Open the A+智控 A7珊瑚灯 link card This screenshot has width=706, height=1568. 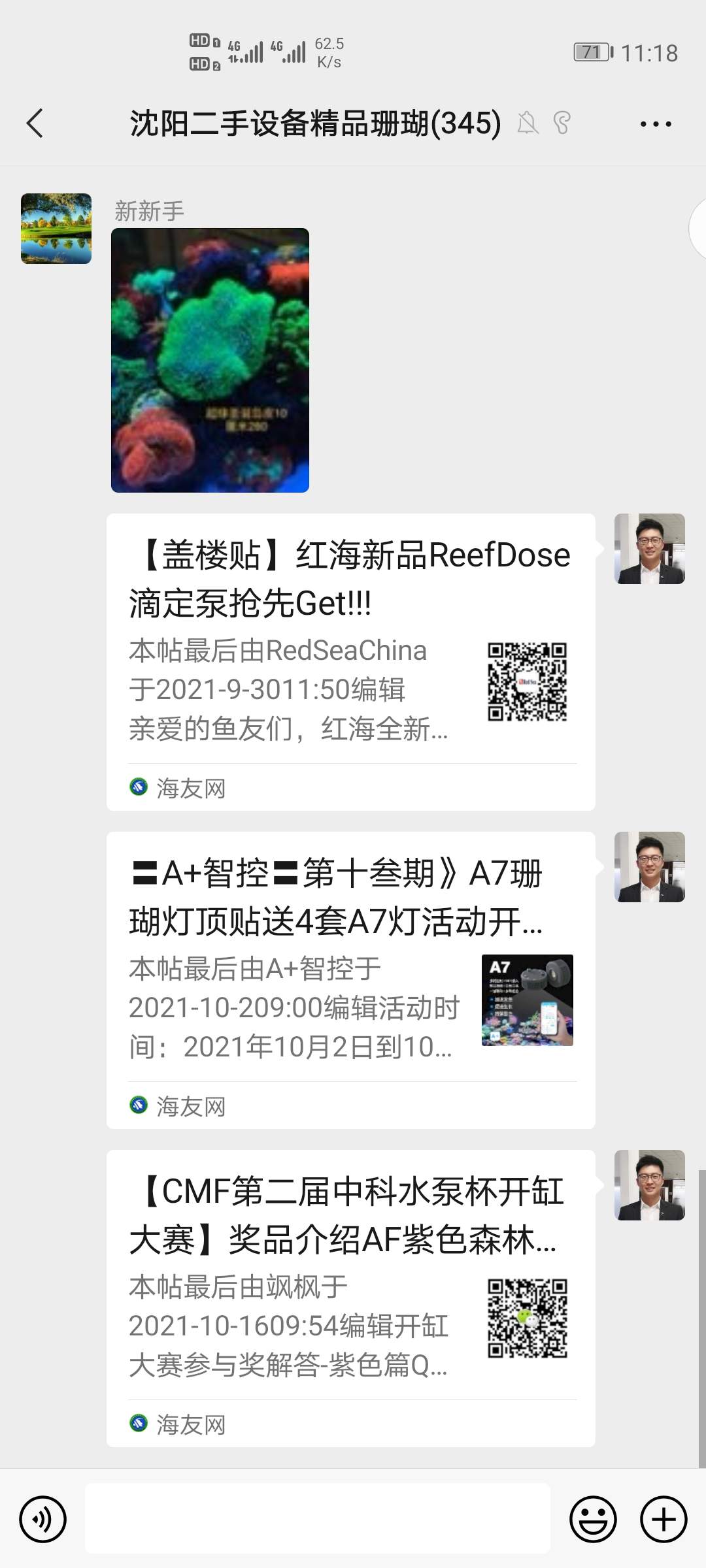point(350,979)
